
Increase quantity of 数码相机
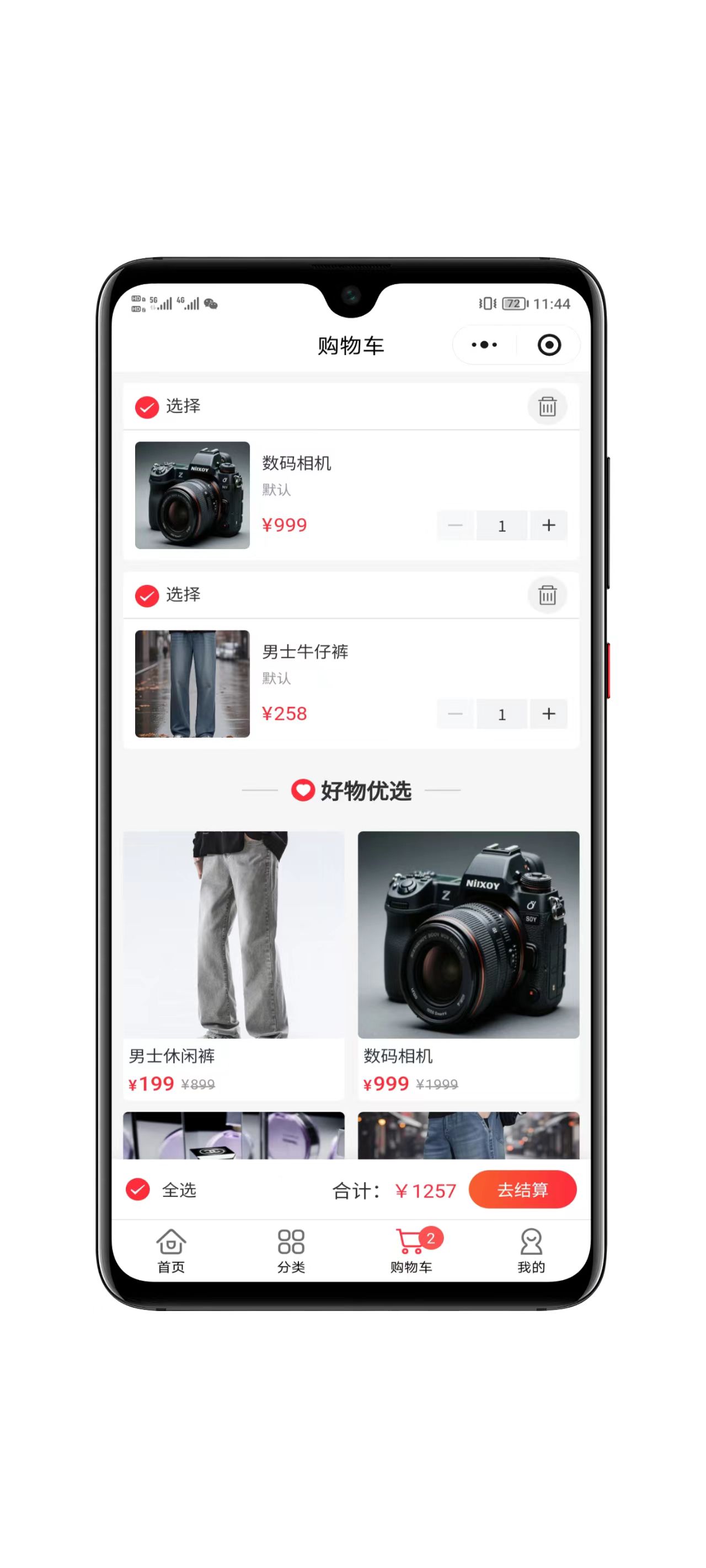[548, 525]
